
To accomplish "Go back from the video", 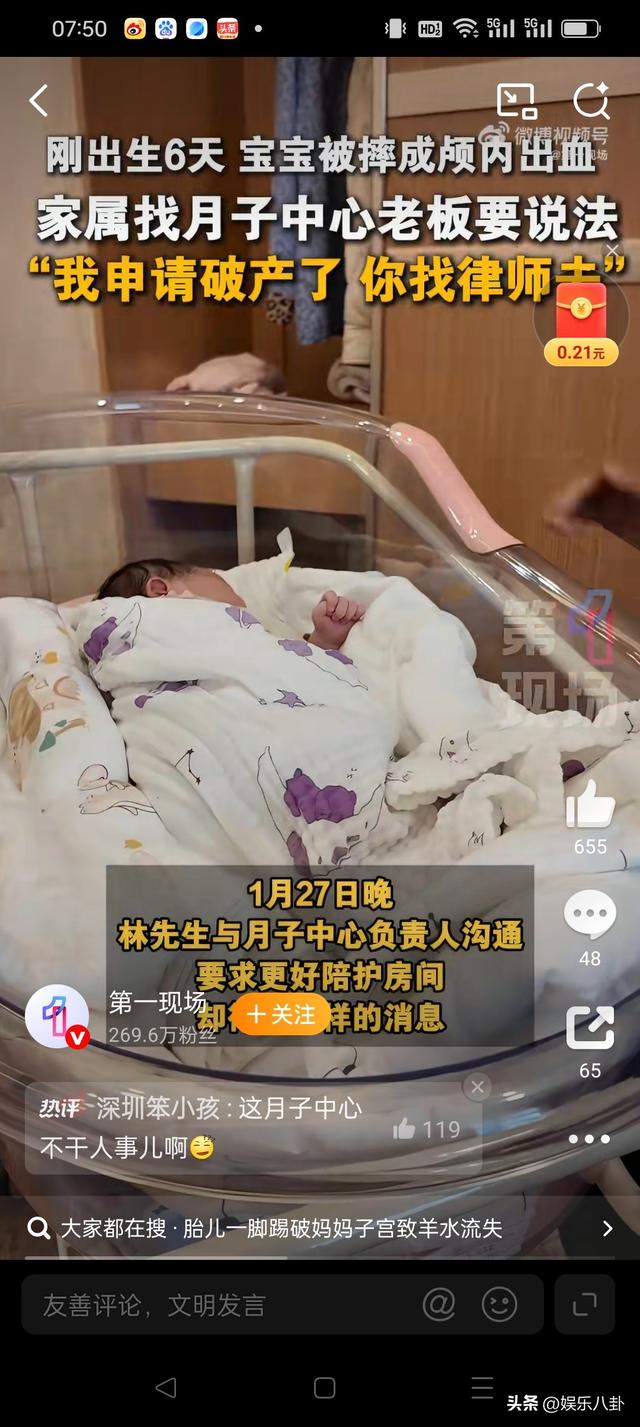I will point(38,101).
